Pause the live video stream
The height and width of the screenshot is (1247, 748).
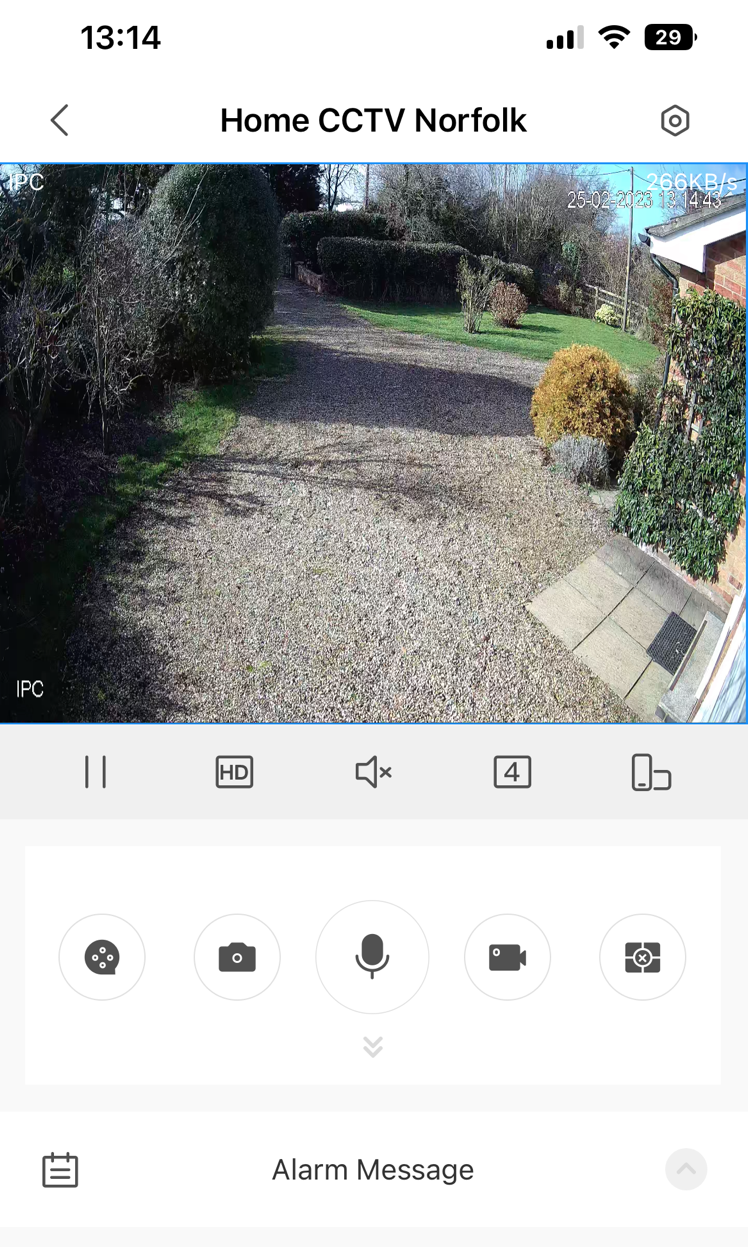[95, 772]
